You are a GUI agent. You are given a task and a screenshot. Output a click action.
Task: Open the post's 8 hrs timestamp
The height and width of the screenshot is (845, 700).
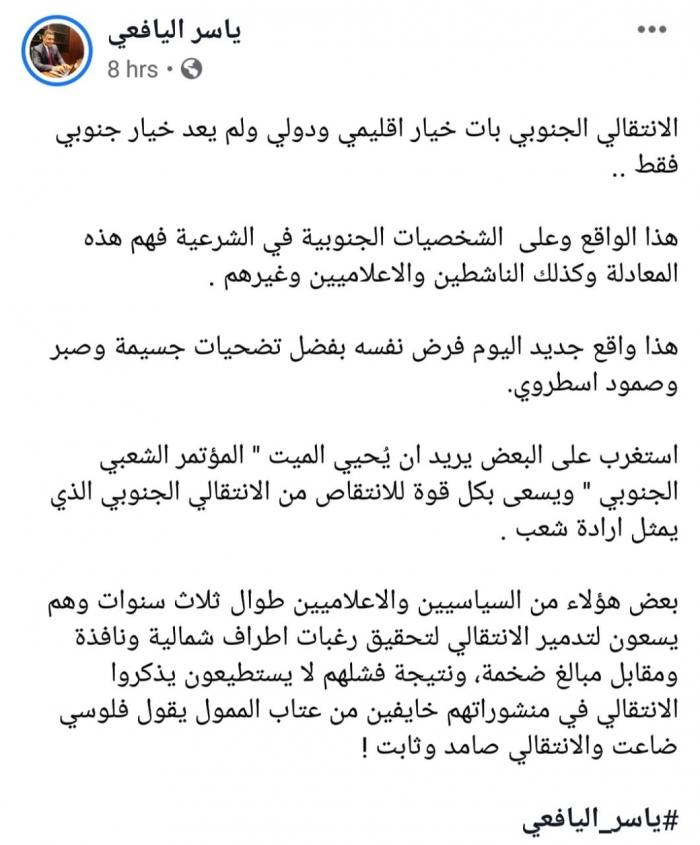(x=132, y=69)
